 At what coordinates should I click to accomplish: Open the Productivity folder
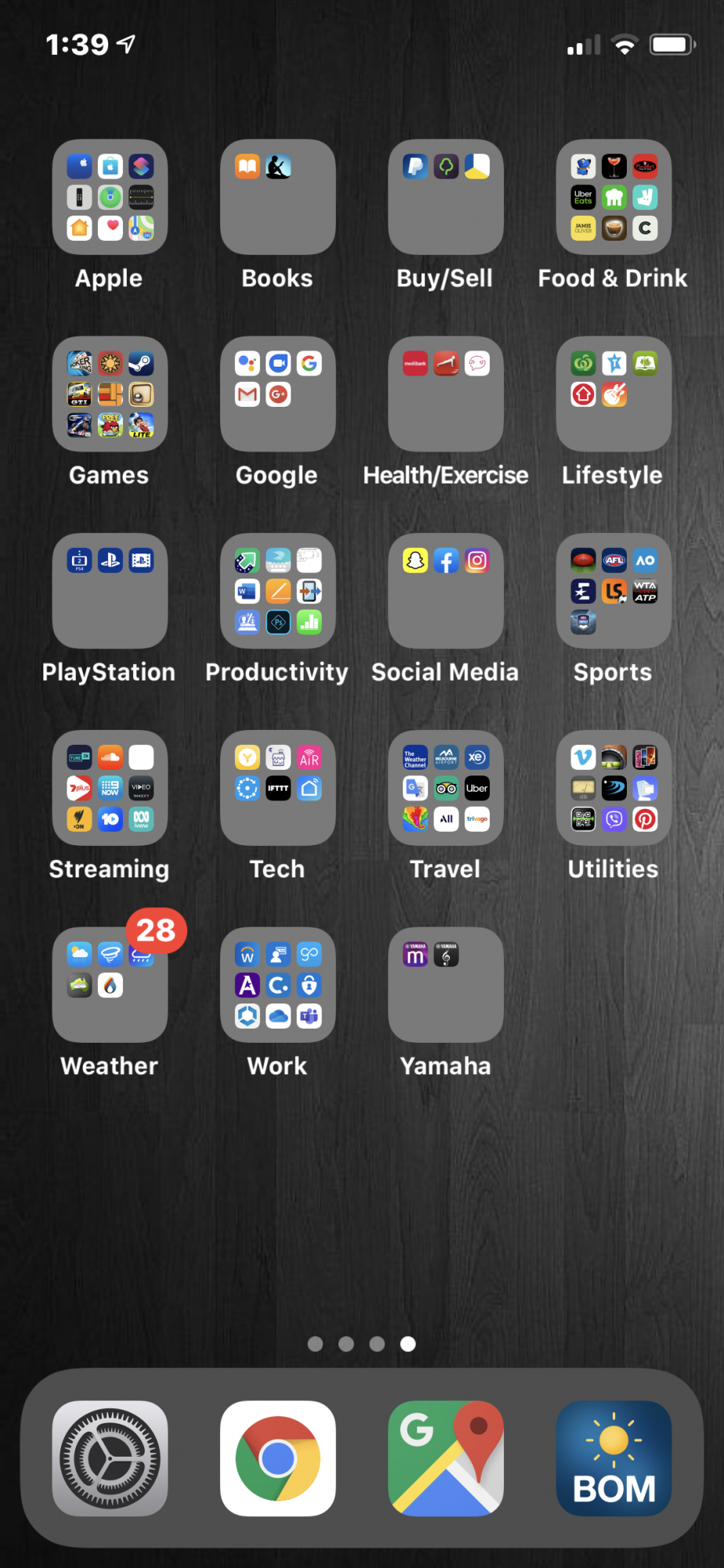278,590
